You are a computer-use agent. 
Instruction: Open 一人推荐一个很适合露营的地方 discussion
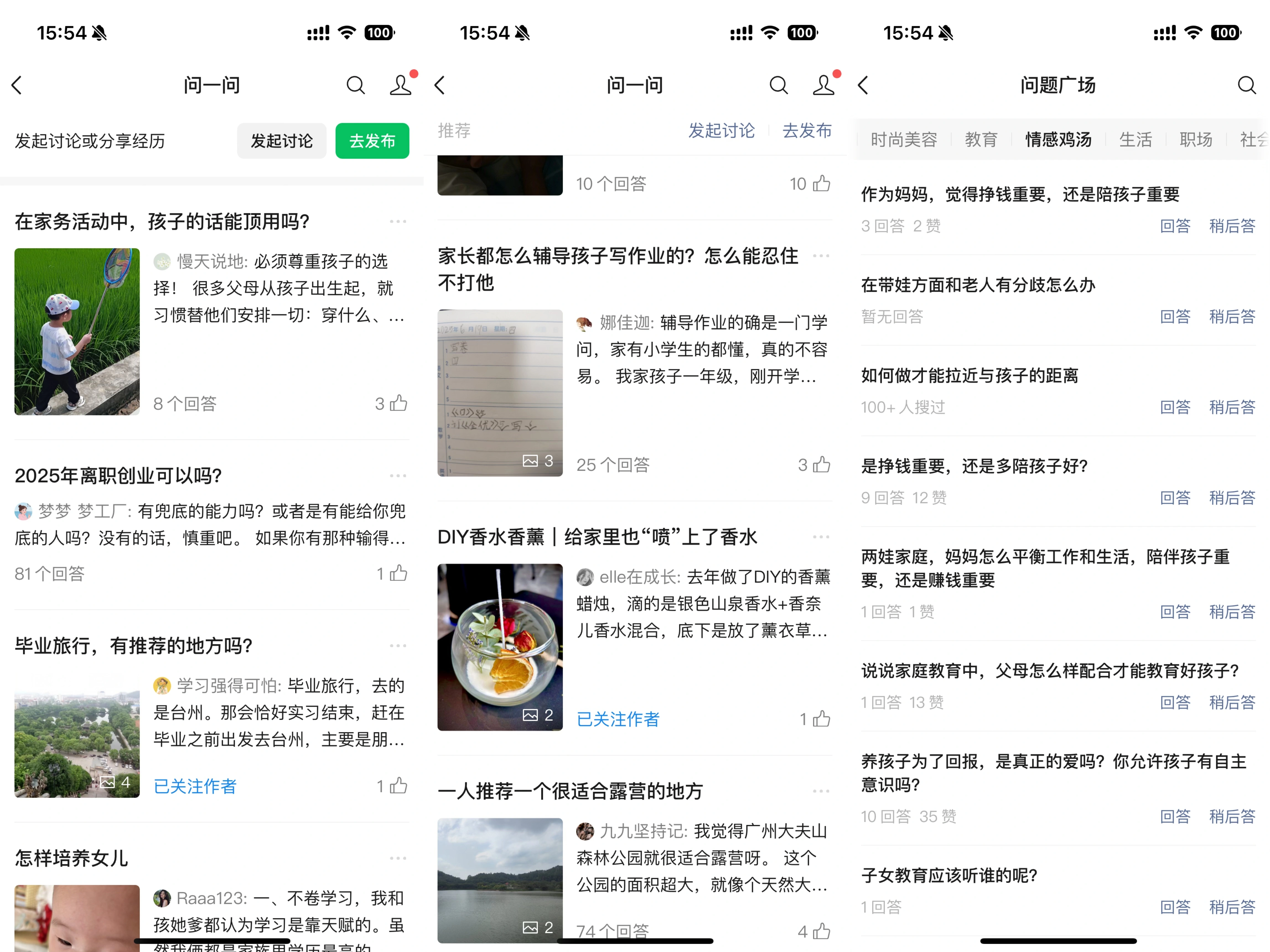pyautogui.click(x=570, y=791)
